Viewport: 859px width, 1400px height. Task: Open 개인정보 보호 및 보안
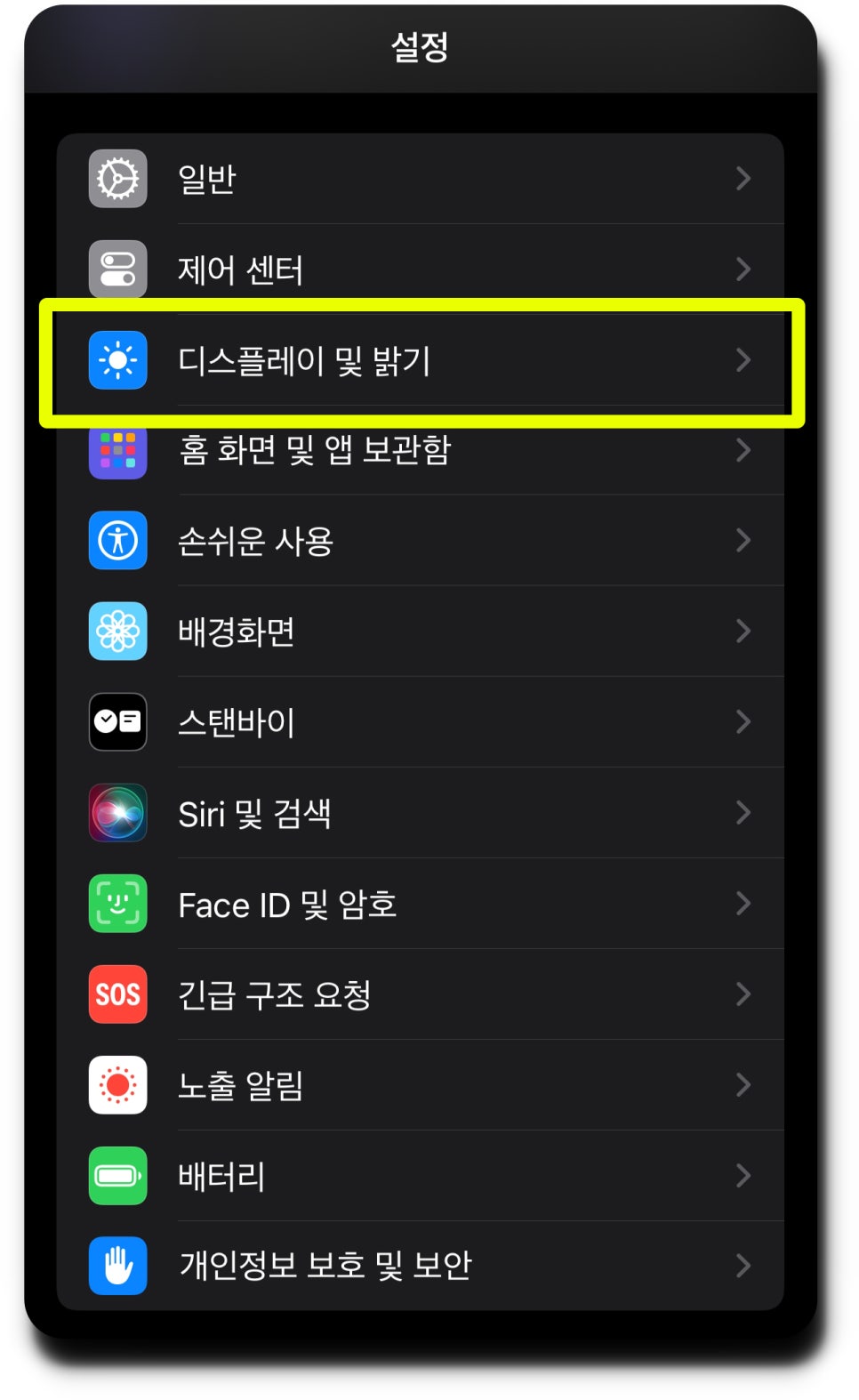coord(420,1266)
